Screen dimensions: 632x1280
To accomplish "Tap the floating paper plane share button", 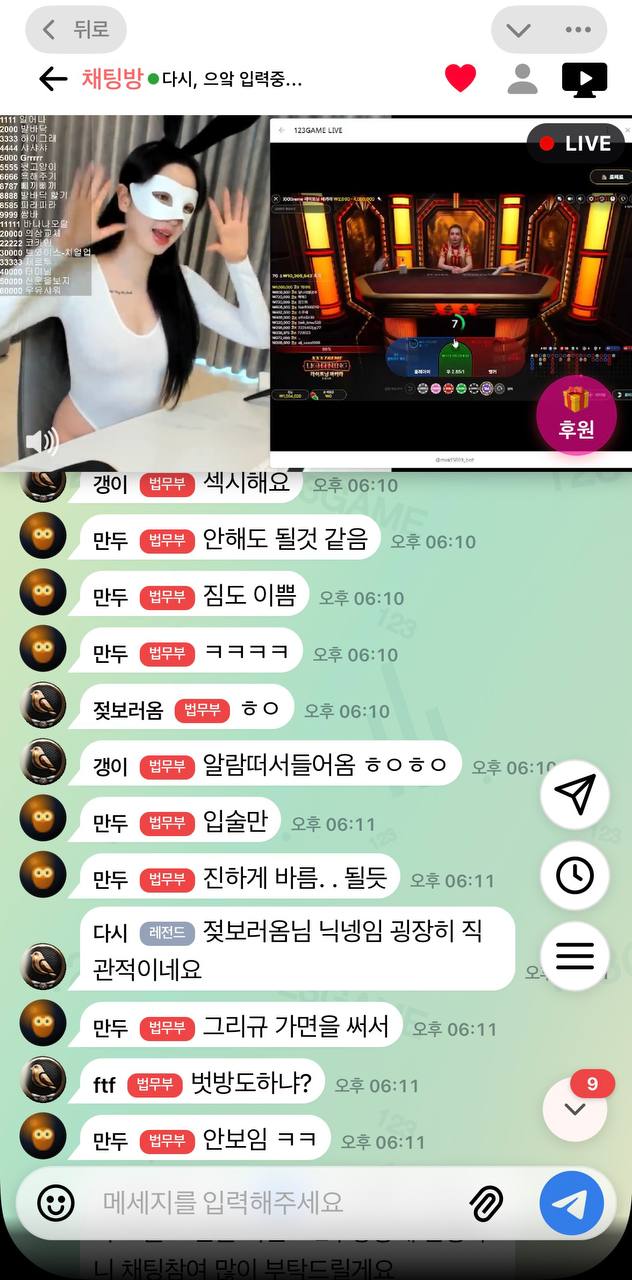I will [575, 794].
